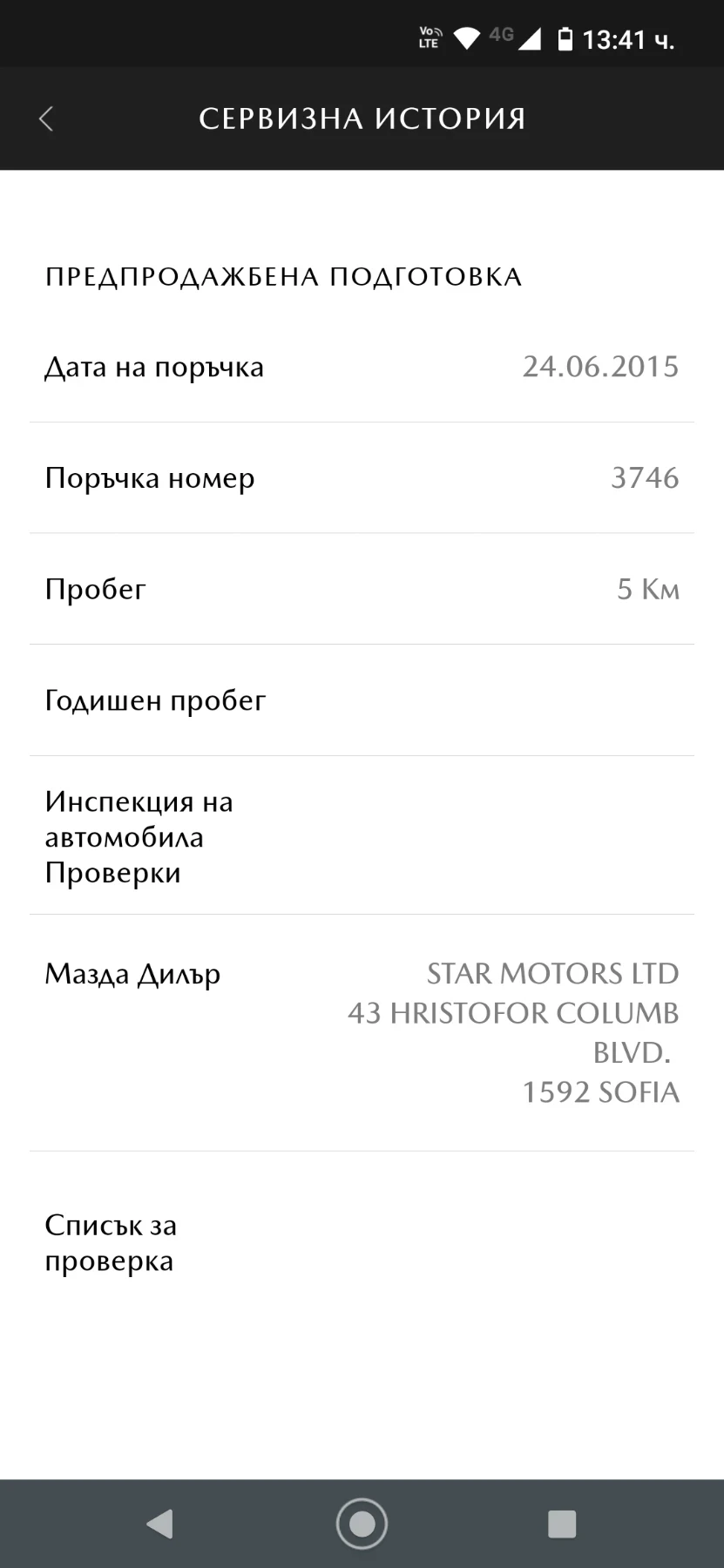Open the recent apps overview

[562, 1524]
